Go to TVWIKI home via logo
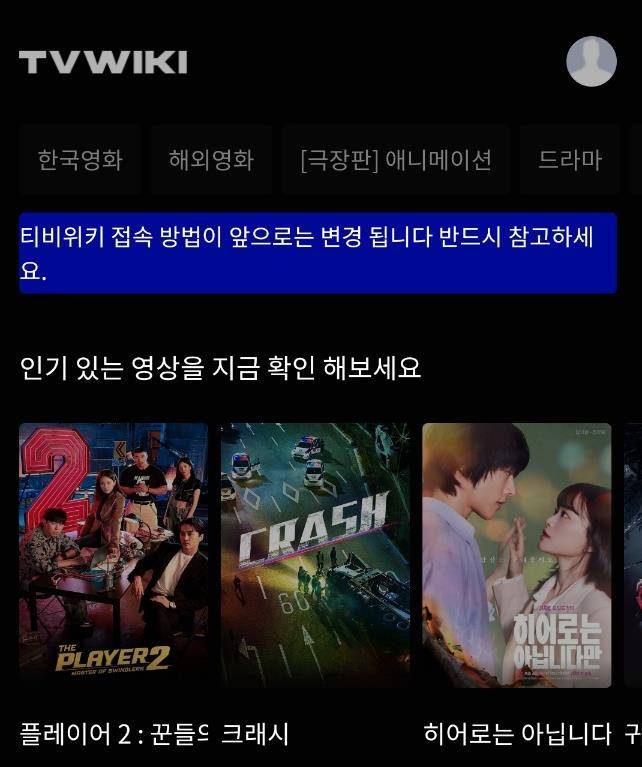642x767 pixels. click(103, 62)
